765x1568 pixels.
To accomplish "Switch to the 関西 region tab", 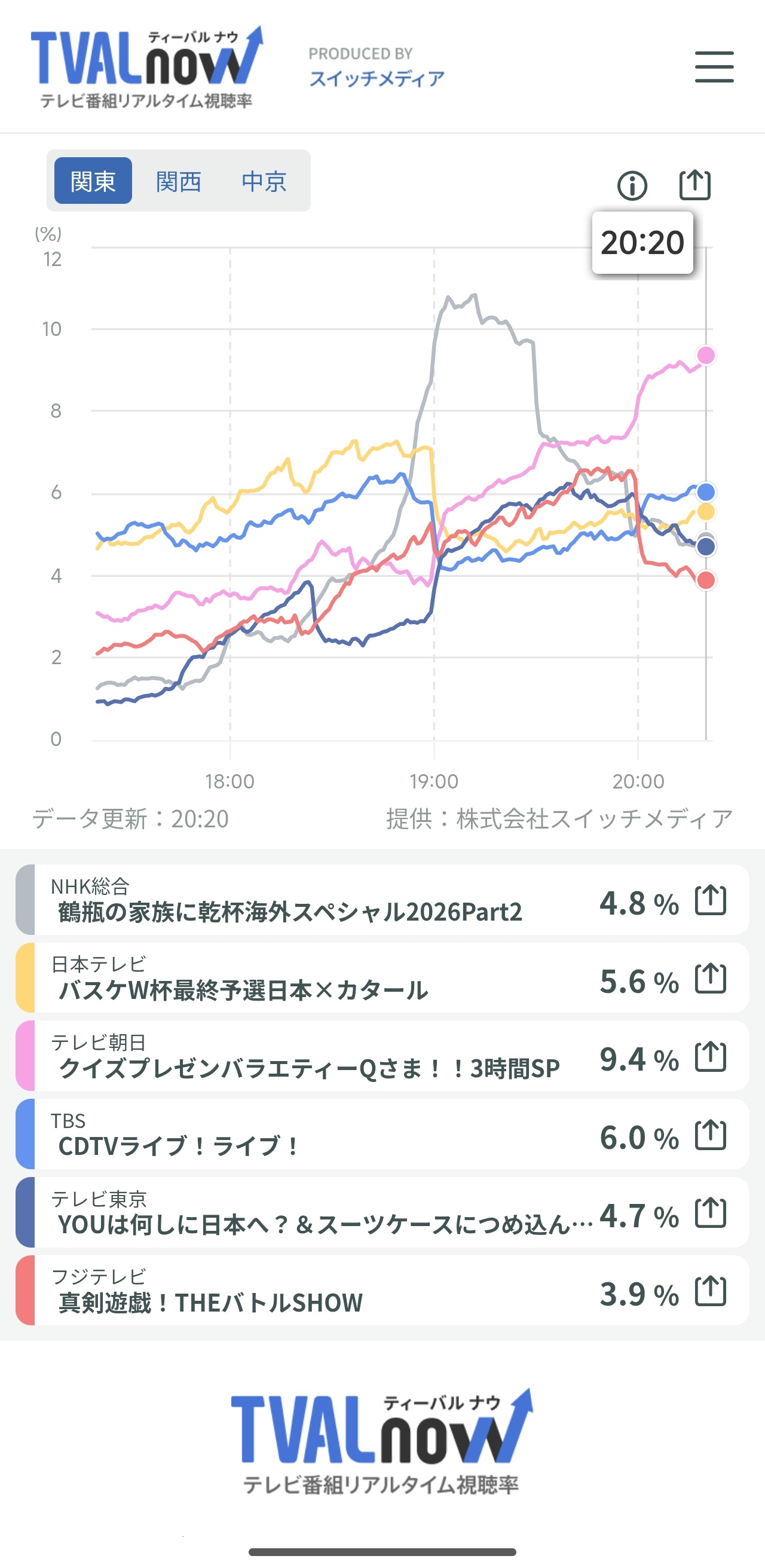I will (178, 181).
